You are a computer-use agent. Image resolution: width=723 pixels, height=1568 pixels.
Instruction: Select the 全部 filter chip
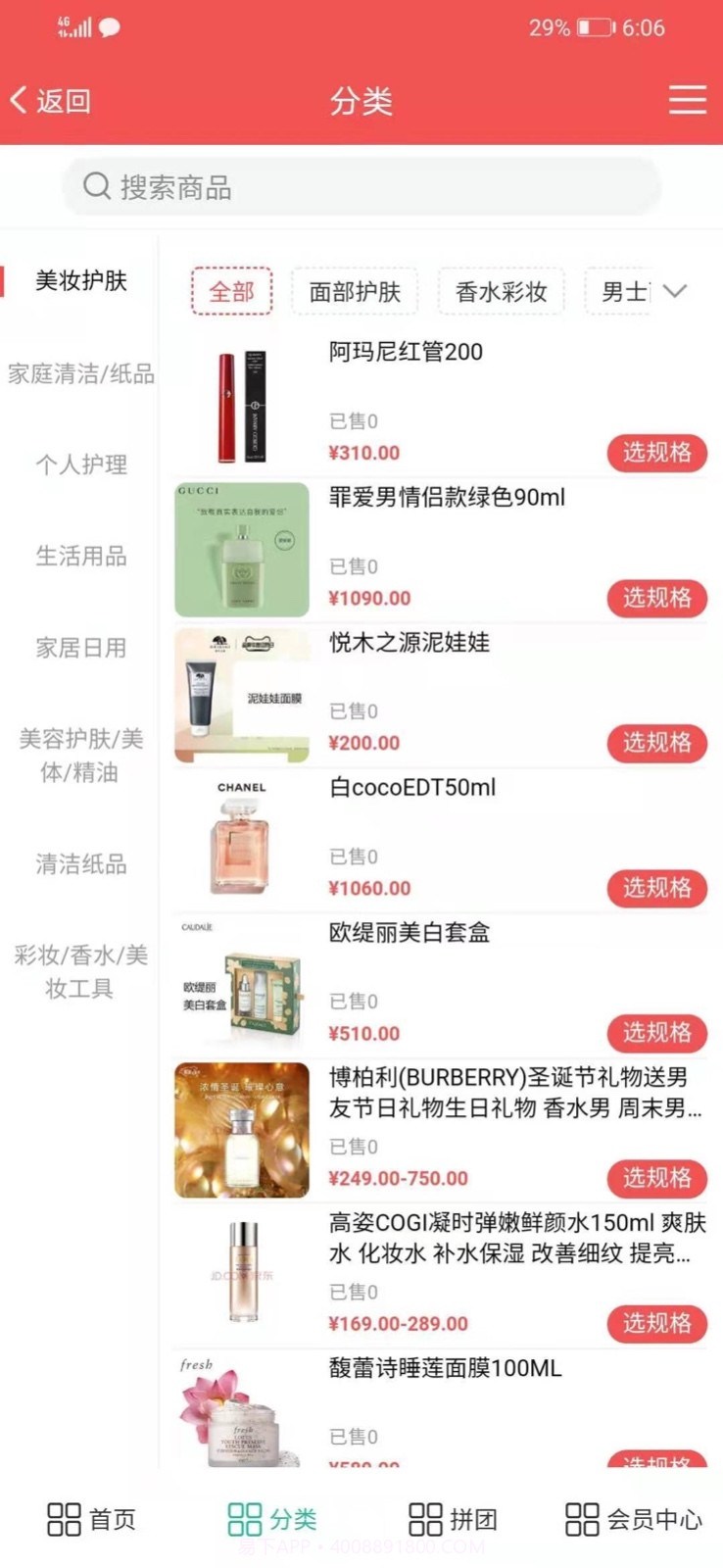231,290
